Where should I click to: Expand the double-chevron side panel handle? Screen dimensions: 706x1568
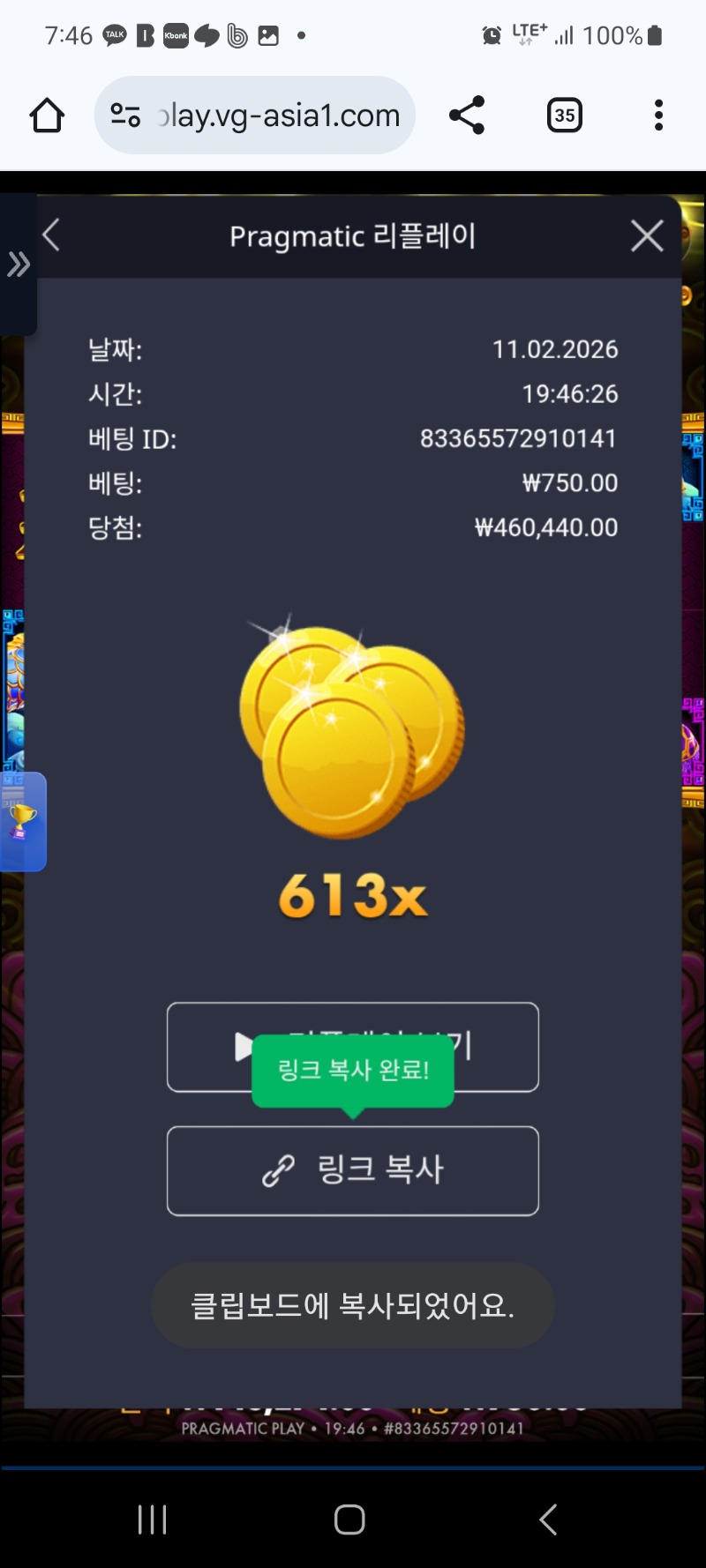pos(19,264)
